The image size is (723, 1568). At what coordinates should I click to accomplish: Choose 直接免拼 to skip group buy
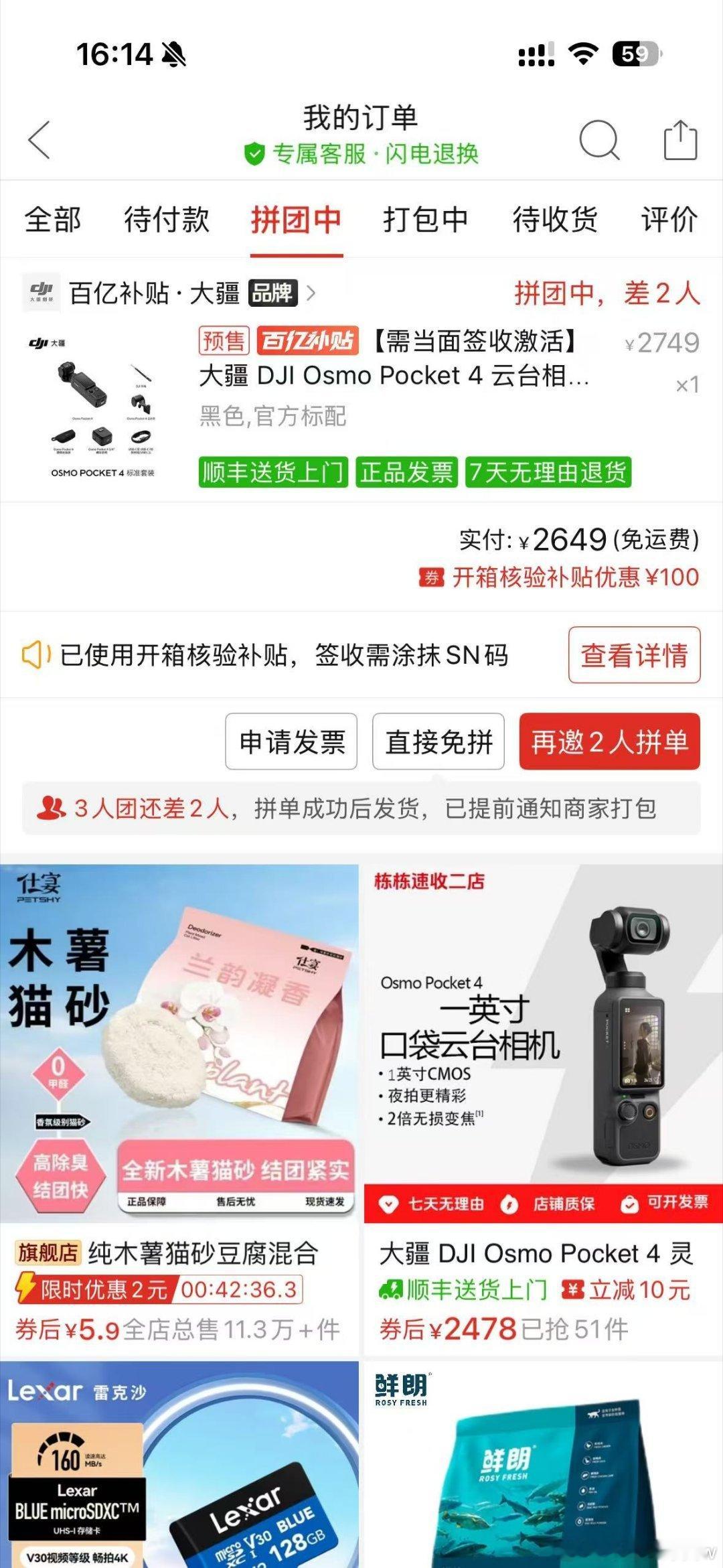pyautogui.click(x=438, y=741)
